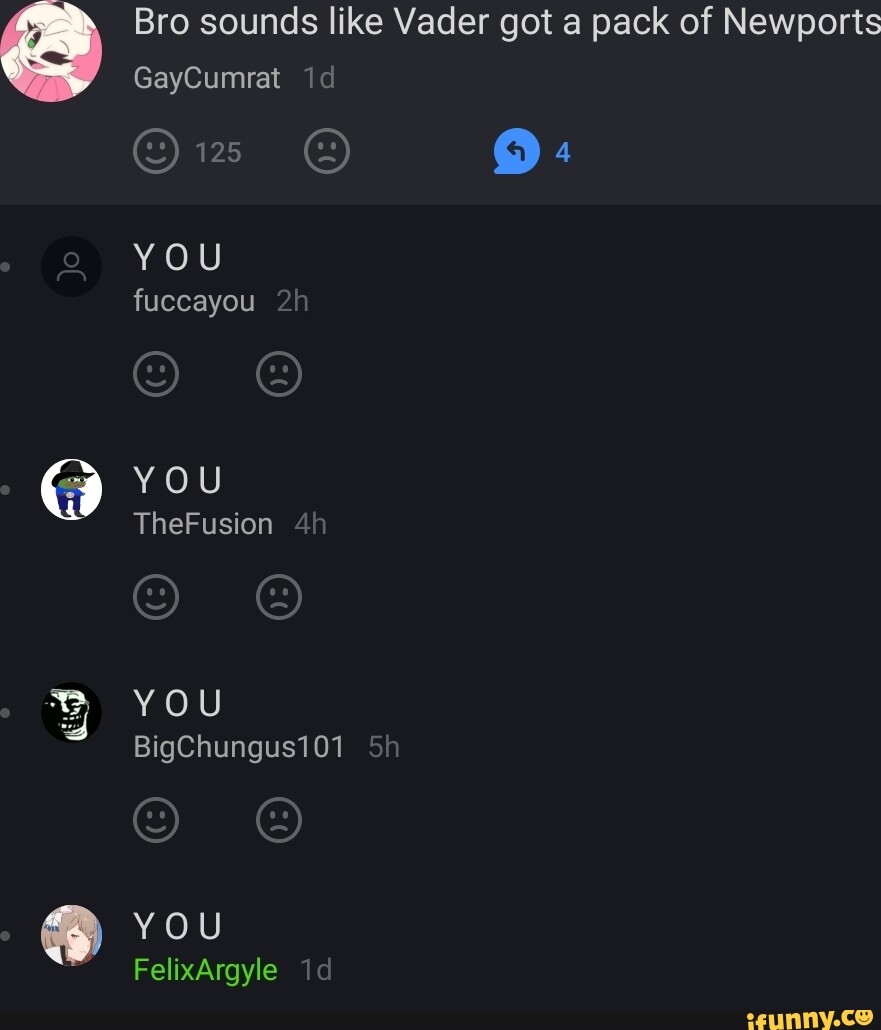Viewport: 881px width, 1030px height.
Task: Open GayCumrat's profile picture
Action: [50, 50]
